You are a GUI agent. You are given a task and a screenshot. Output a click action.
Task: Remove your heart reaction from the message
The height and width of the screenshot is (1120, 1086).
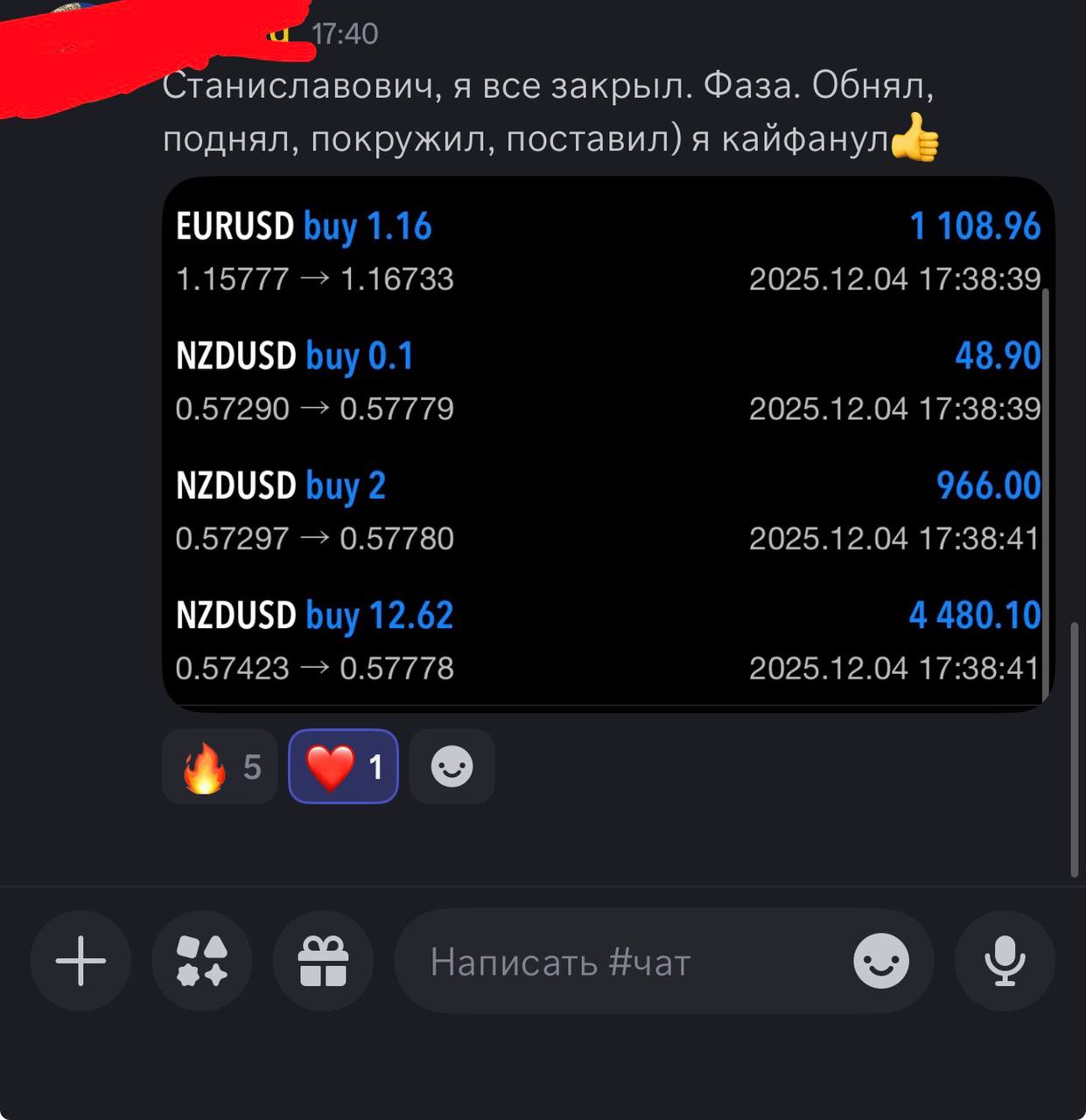343,766
